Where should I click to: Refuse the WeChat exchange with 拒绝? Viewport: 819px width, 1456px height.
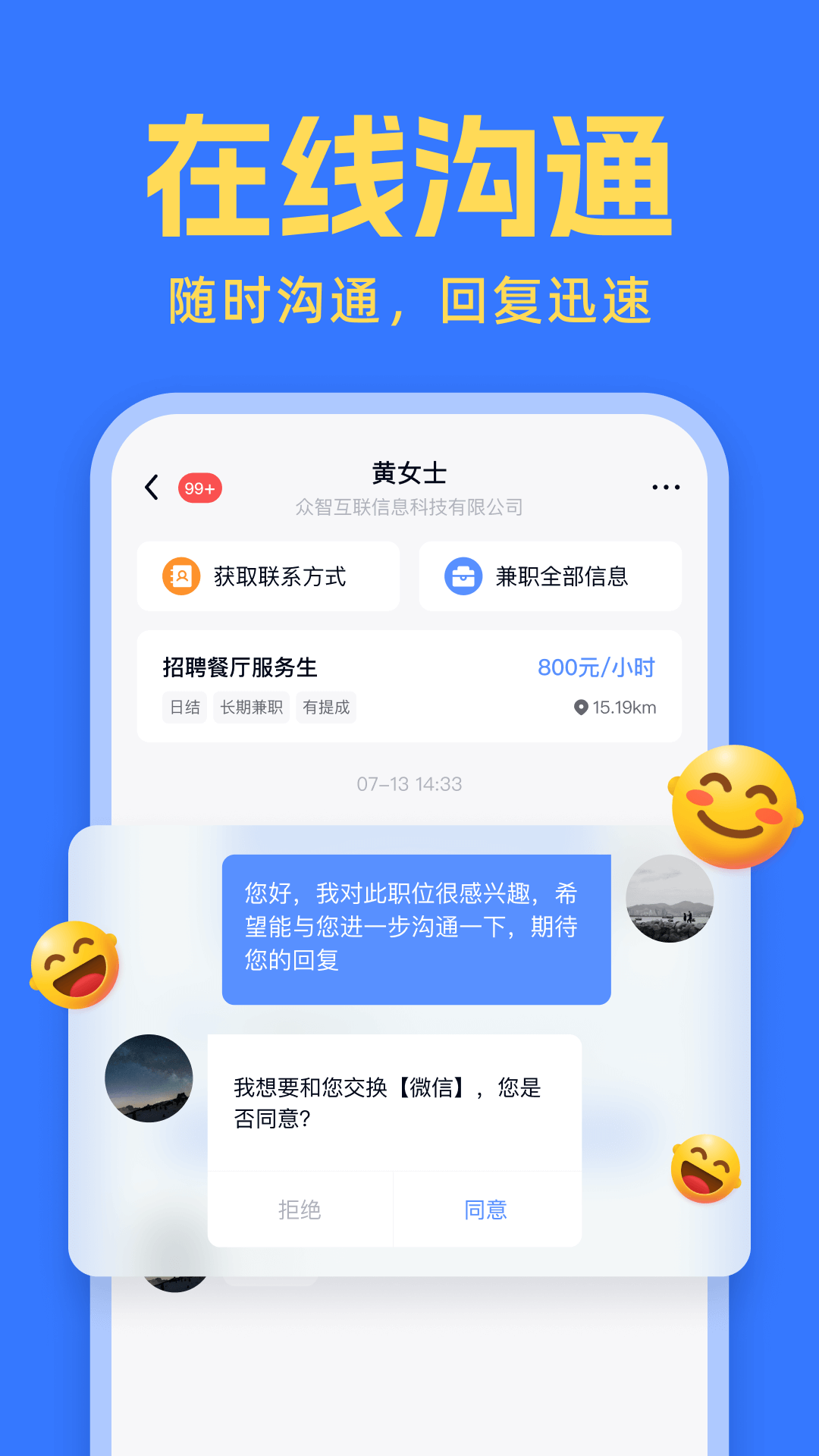(x=299, y=1209)
